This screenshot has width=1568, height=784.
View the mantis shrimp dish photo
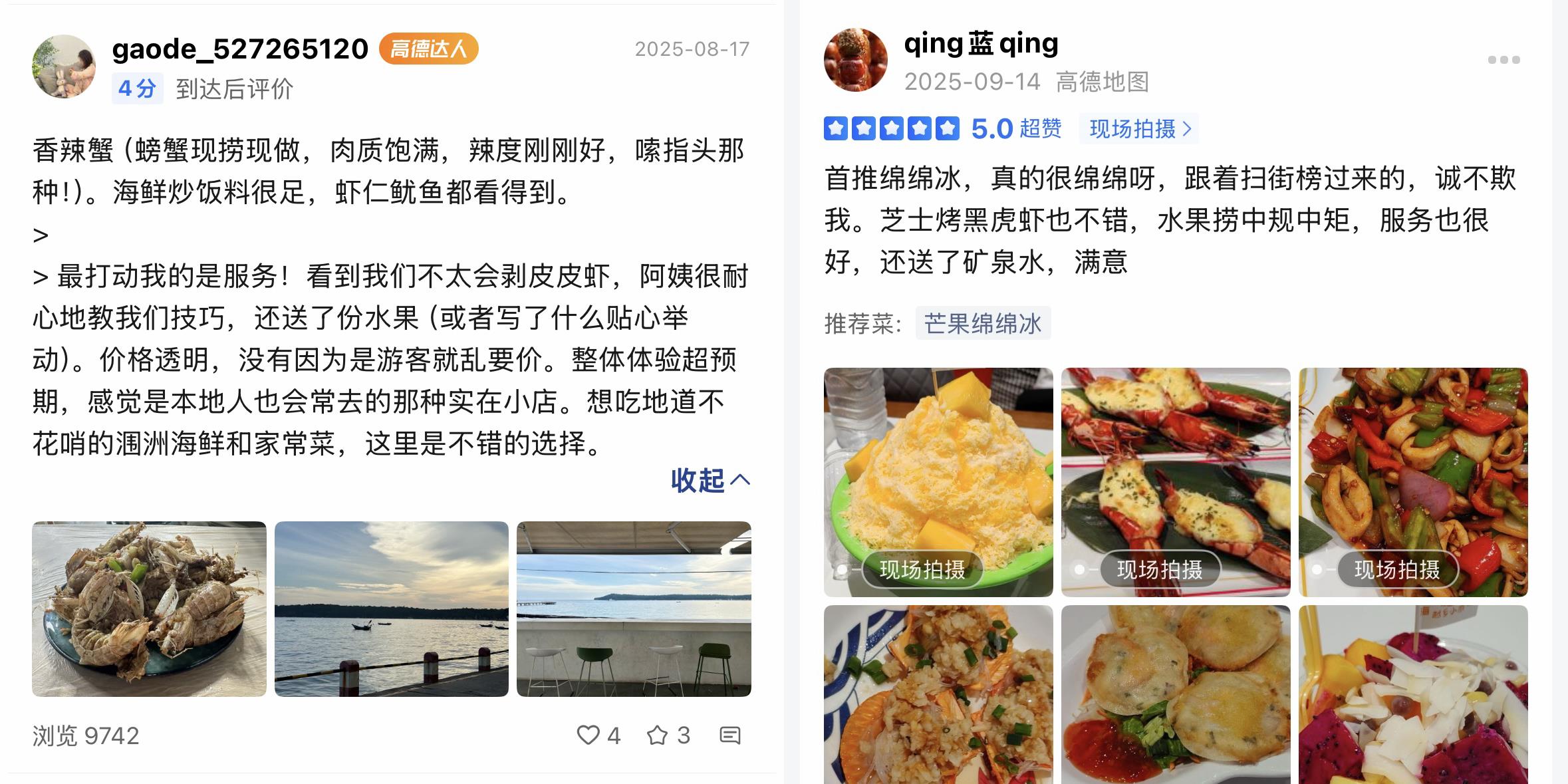[149, 608]
